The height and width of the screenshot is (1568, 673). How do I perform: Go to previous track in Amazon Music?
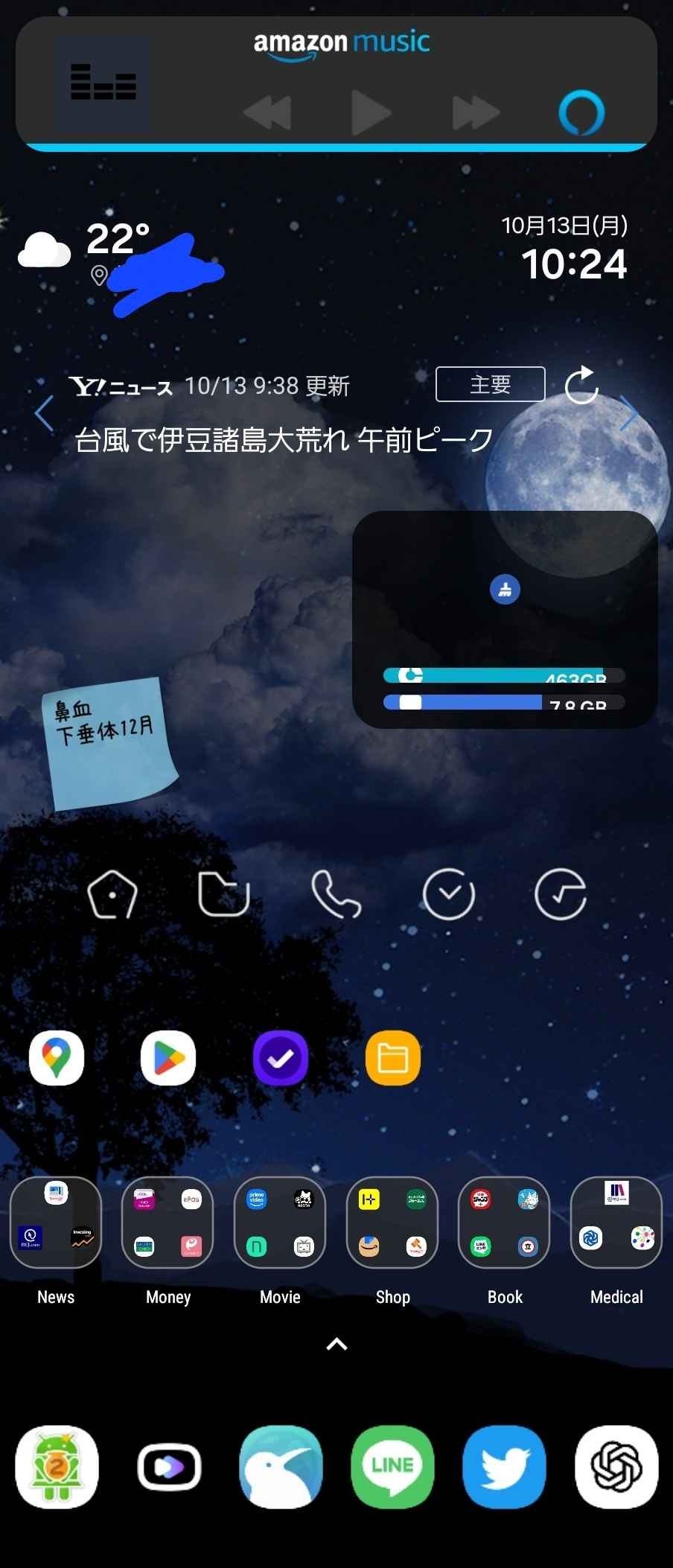pyautogui.click(x=267, y=113)
